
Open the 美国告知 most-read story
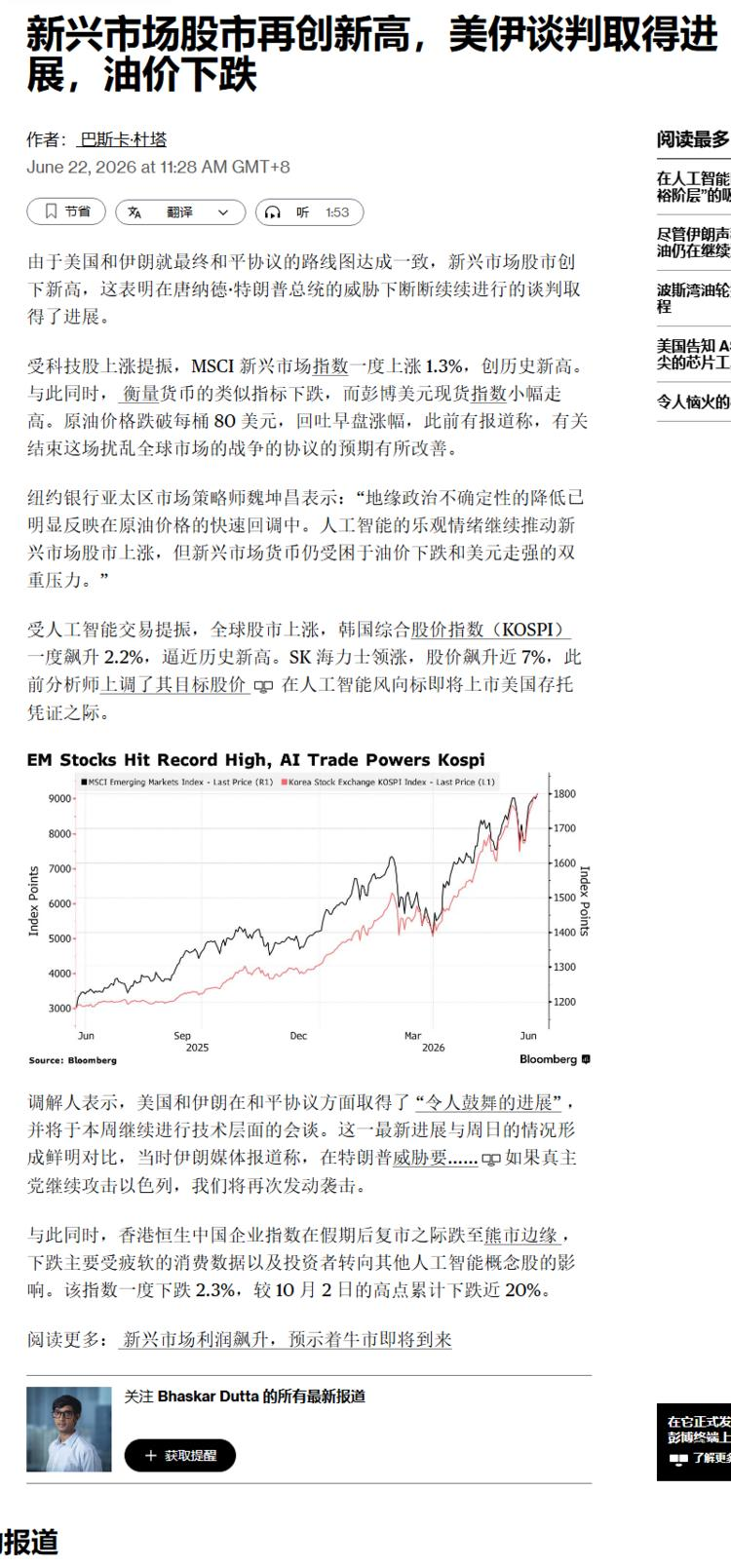pyautogui.click(x=693, y=354)
